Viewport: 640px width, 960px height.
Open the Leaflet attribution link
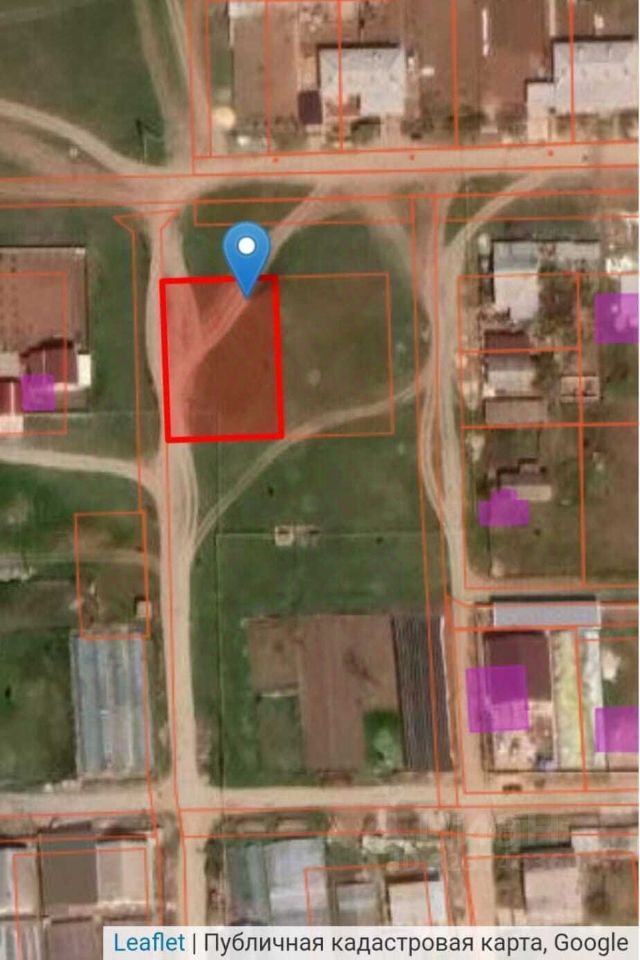[x=148, y=942]
